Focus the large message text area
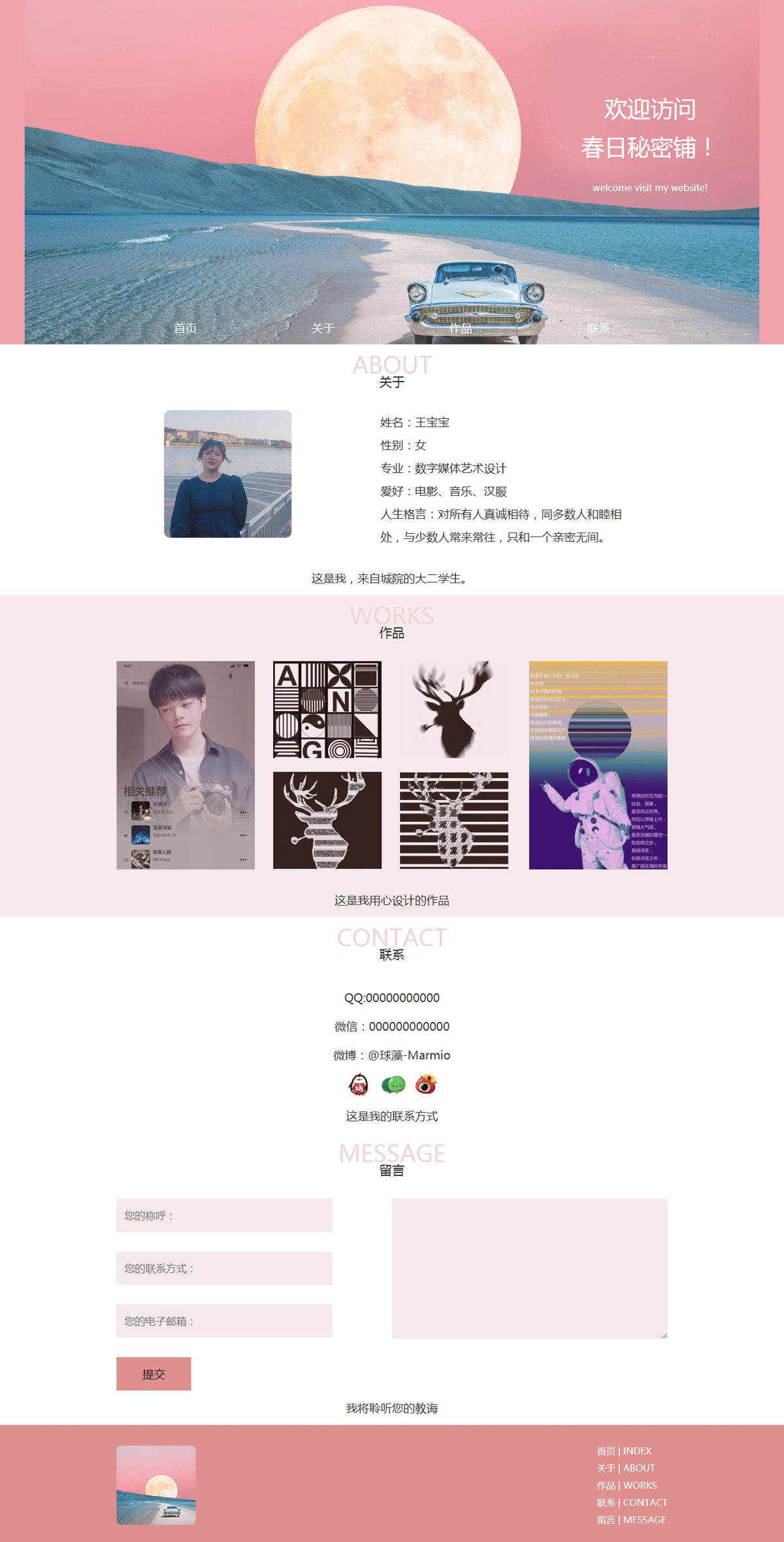The height and width of the screenshot is (1542, 784). click(x=529, y=1268)
